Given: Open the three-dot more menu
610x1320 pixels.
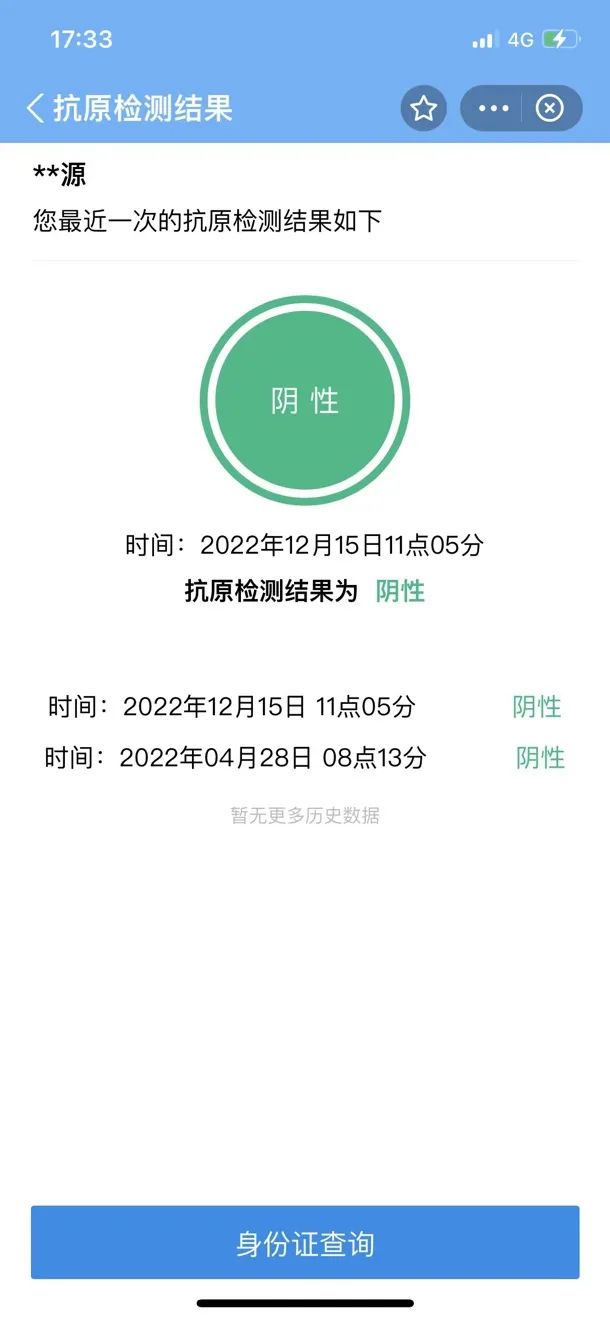Looking at the screenshot, I should pyautogui.click(x=494, y=108).
